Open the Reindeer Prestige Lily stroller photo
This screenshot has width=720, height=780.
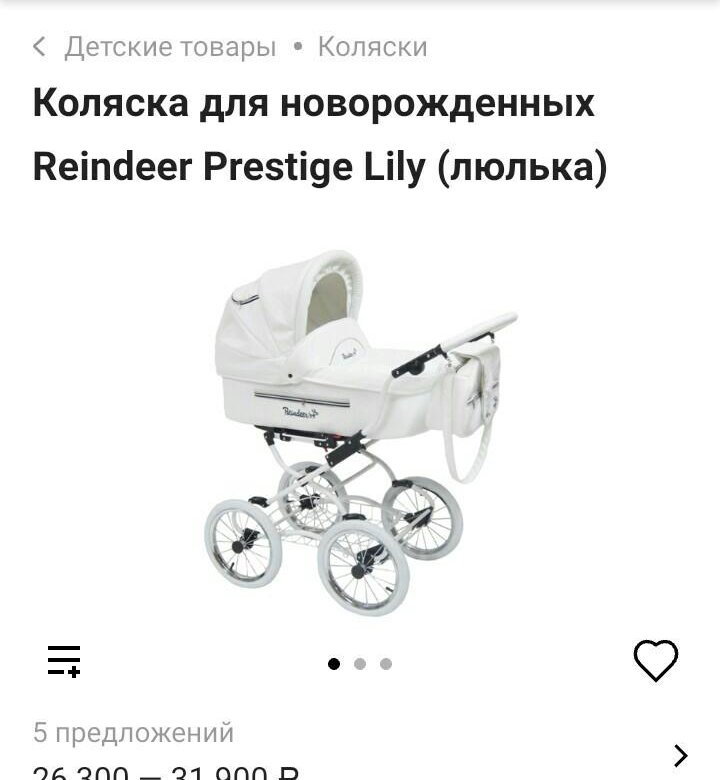[360, 430]
